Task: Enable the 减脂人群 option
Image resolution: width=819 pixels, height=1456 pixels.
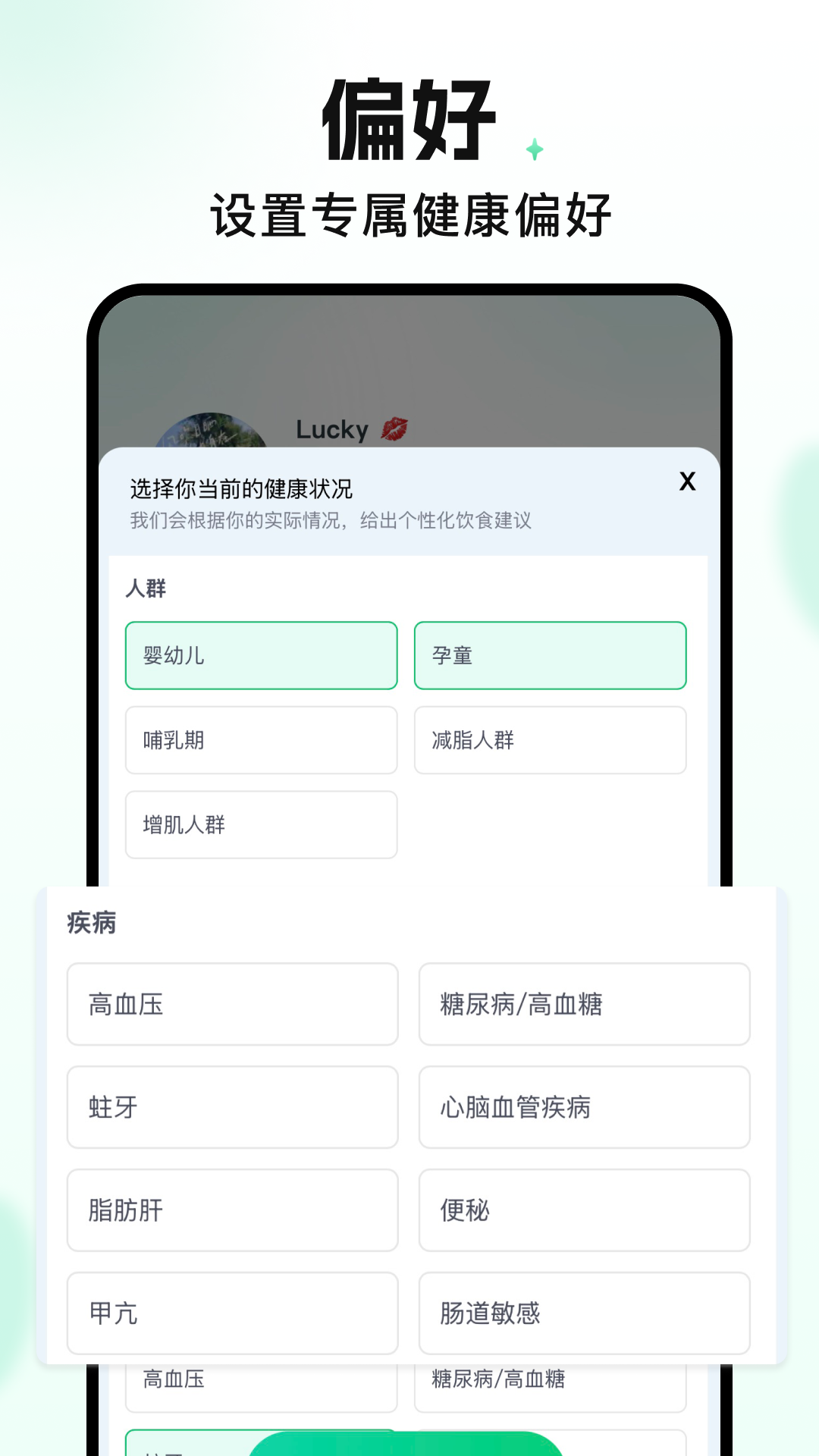Action: click(x=550, y=740)
